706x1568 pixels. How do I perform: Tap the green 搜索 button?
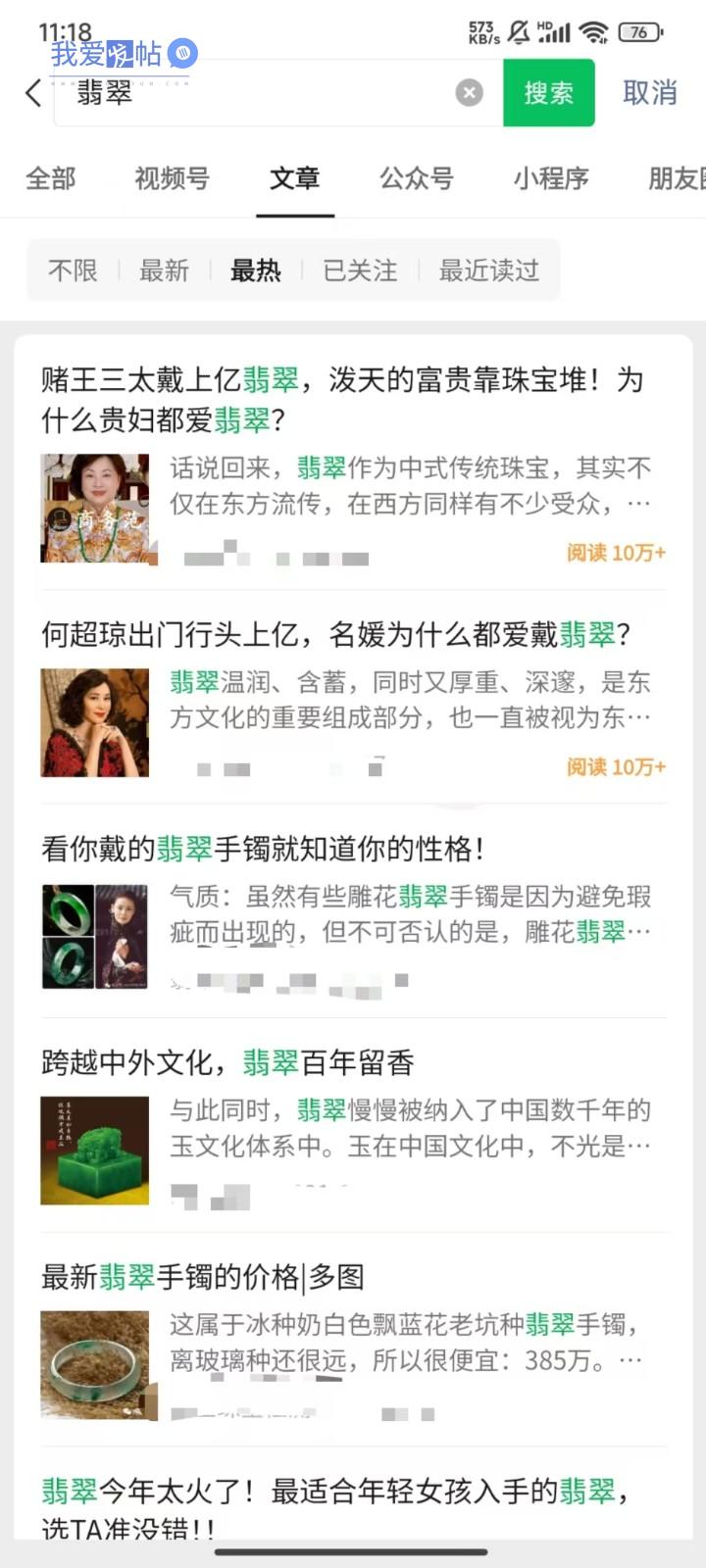click(549, 93)
